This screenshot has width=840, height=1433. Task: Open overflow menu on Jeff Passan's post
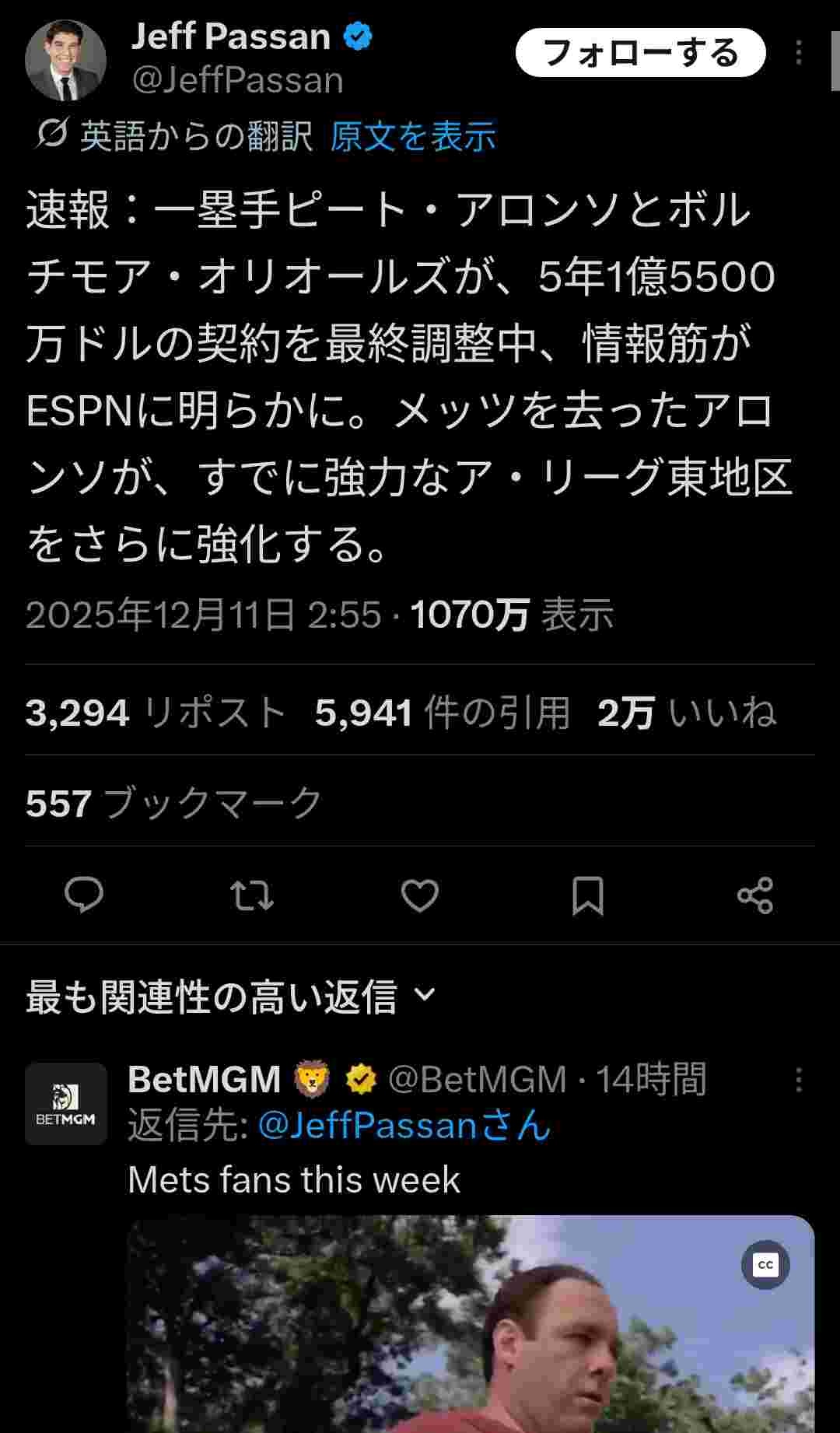point(799,53)
